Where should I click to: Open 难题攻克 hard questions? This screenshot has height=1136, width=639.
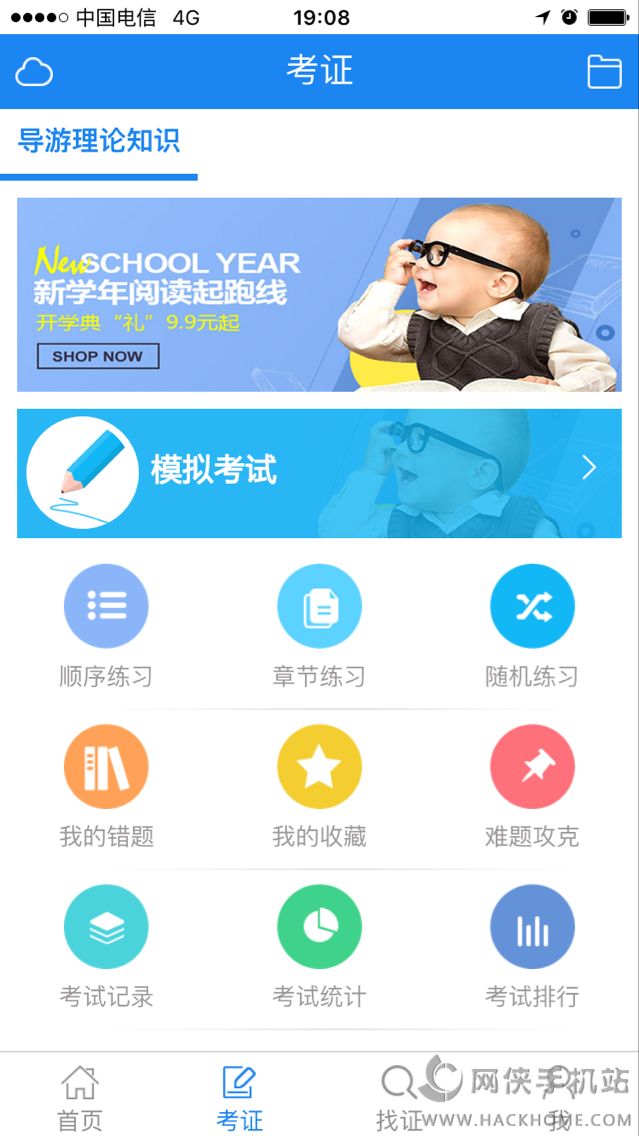(x=532, y=785)
